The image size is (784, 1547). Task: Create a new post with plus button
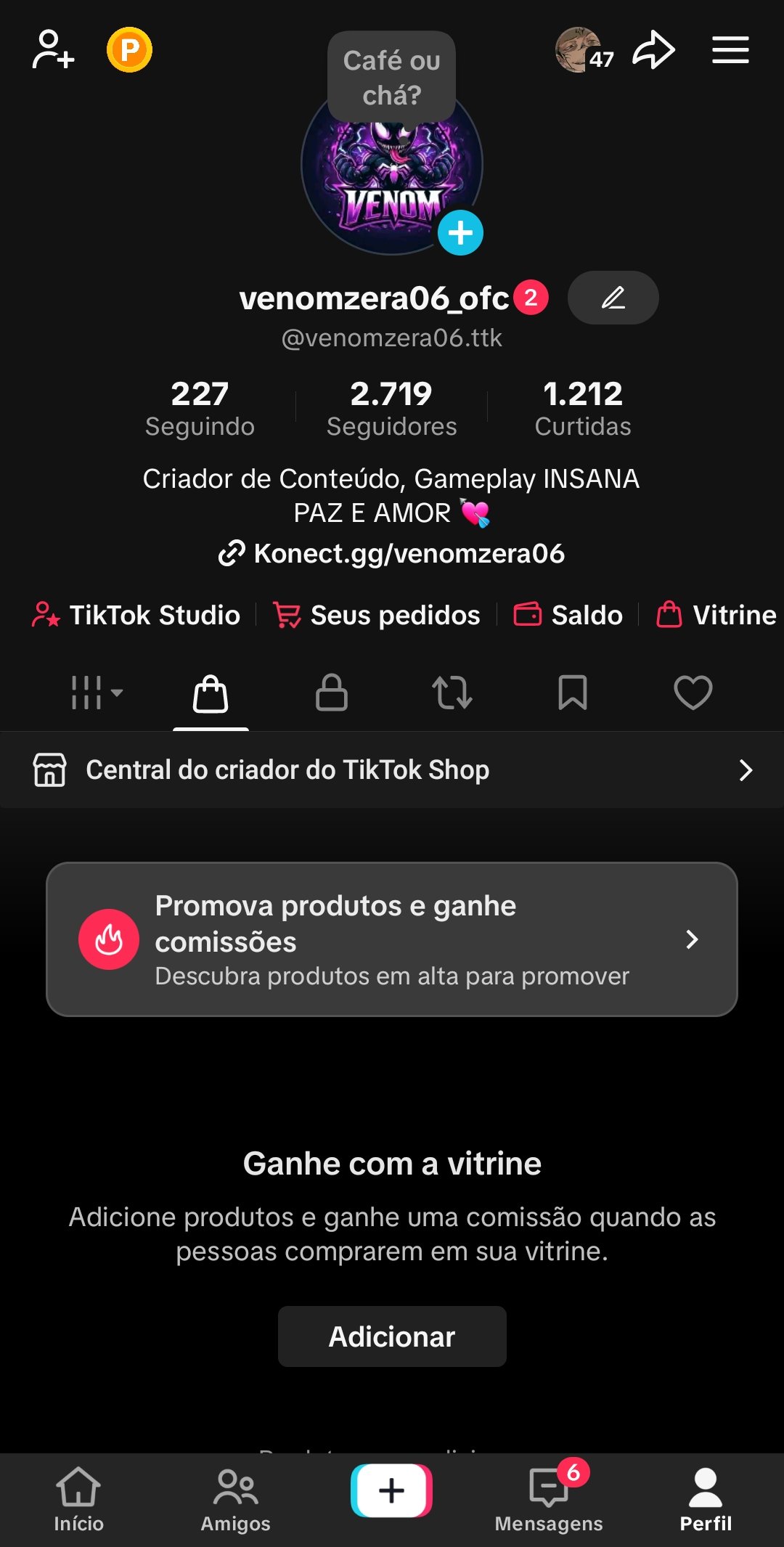[392, 1490]
